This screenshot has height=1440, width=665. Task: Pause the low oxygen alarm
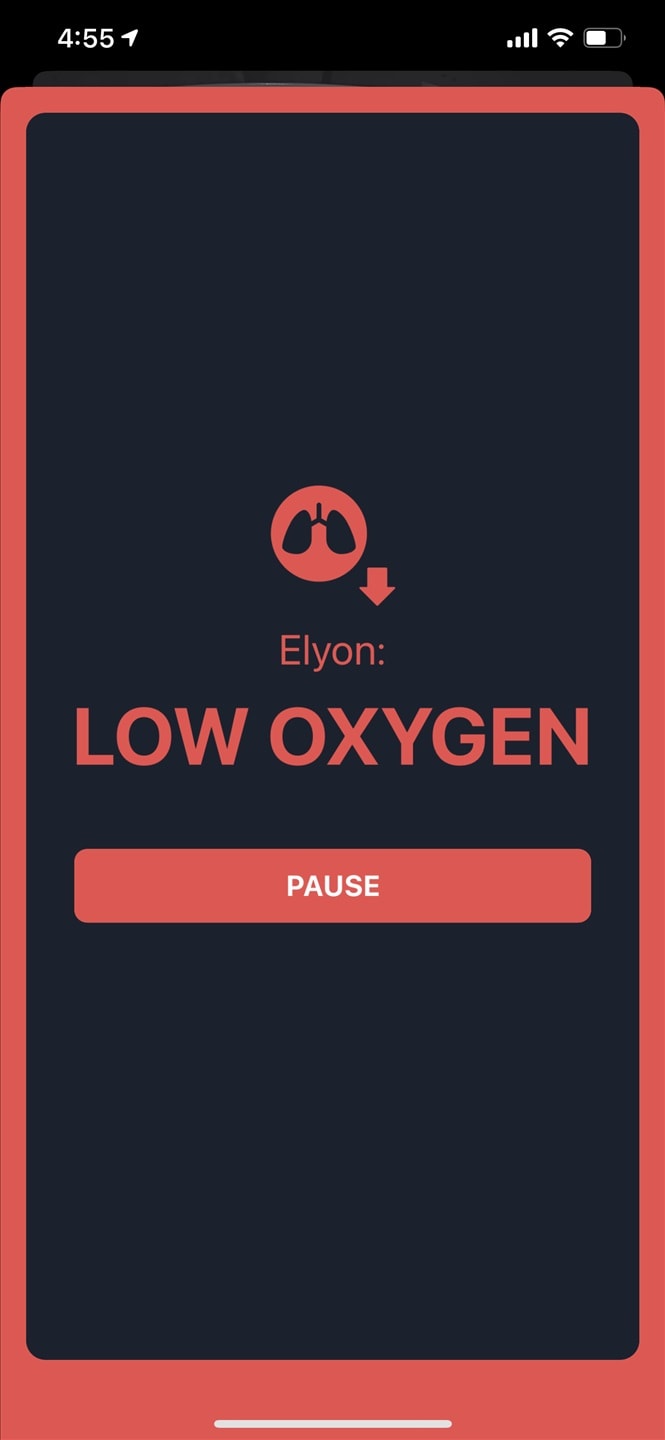pos(332,885)
